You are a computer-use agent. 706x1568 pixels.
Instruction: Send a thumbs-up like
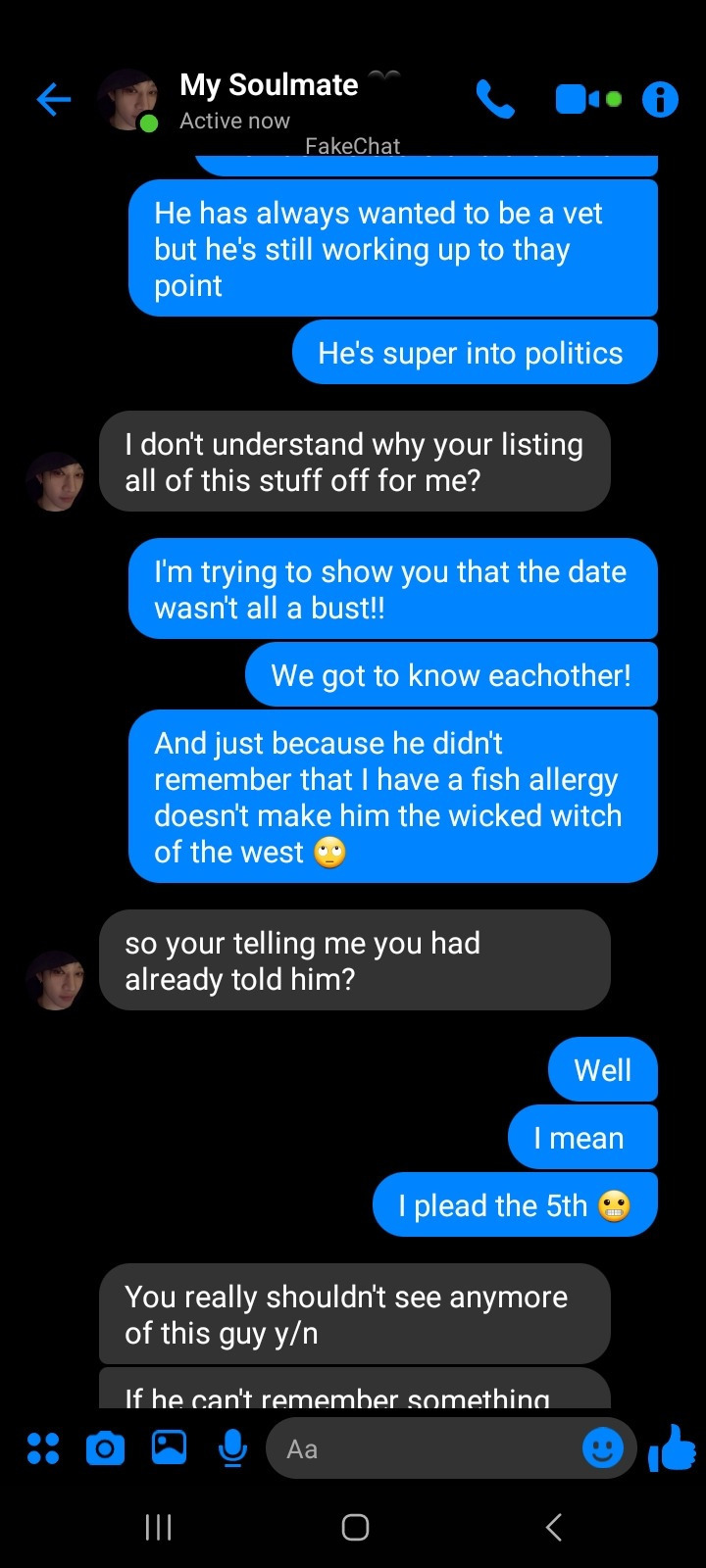click(672, 1447)
